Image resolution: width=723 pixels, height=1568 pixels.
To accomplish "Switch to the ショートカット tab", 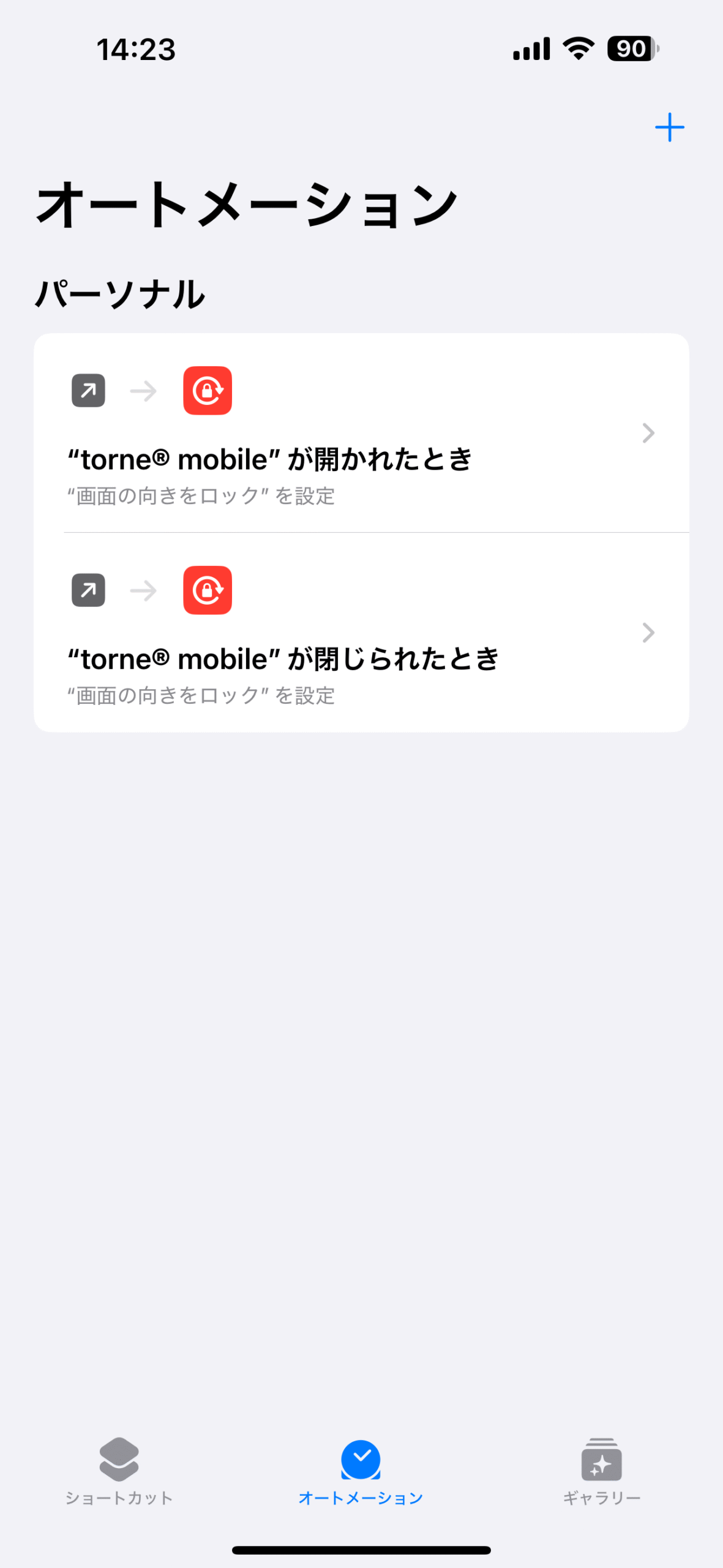I will pos(119,1471).
